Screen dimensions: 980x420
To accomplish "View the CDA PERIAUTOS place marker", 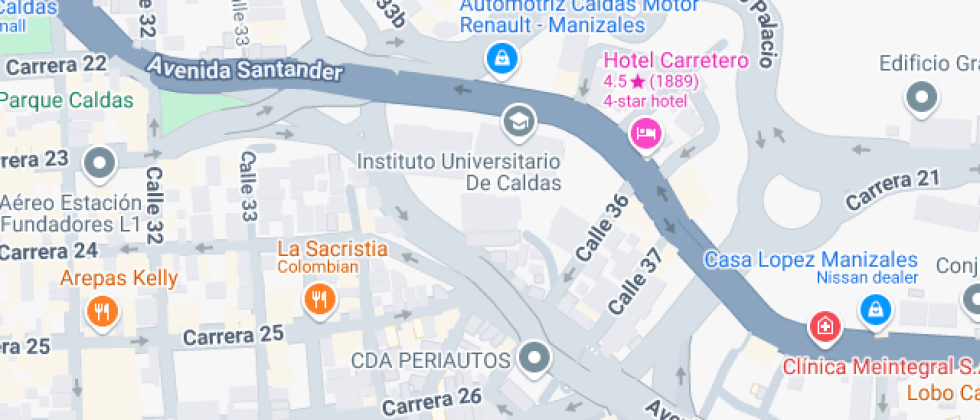I will 536,358.
